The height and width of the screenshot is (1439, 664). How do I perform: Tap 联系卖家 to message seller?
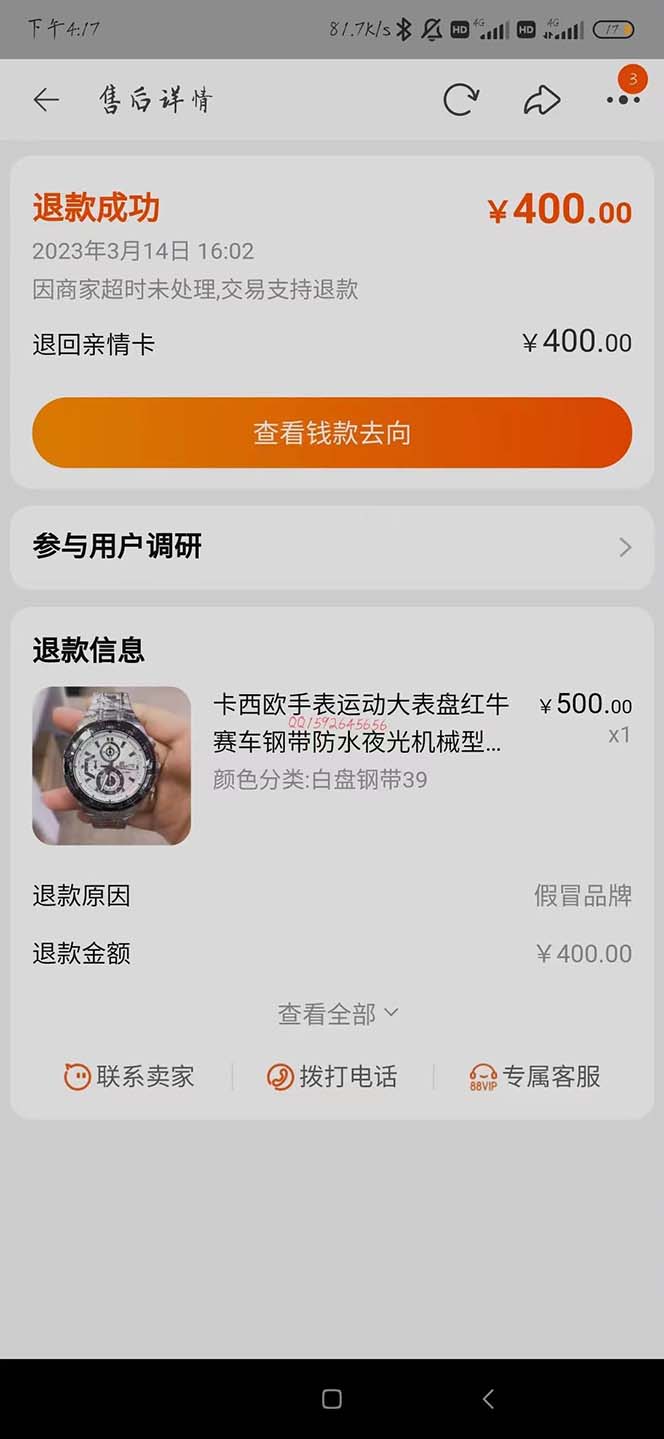[129, 1077]
